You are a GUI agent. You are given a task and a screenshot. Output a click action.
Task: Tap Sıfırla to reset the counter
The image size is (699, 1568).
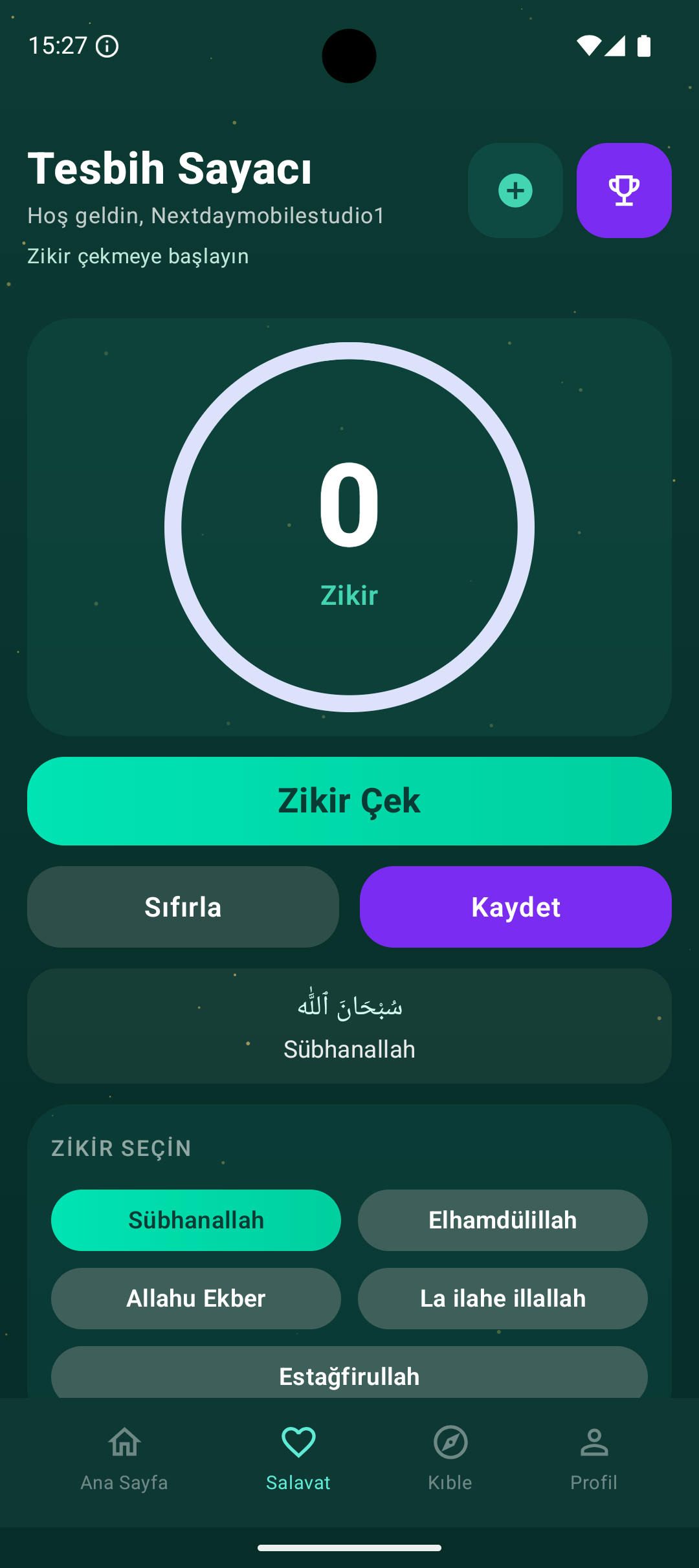point(183,906)
